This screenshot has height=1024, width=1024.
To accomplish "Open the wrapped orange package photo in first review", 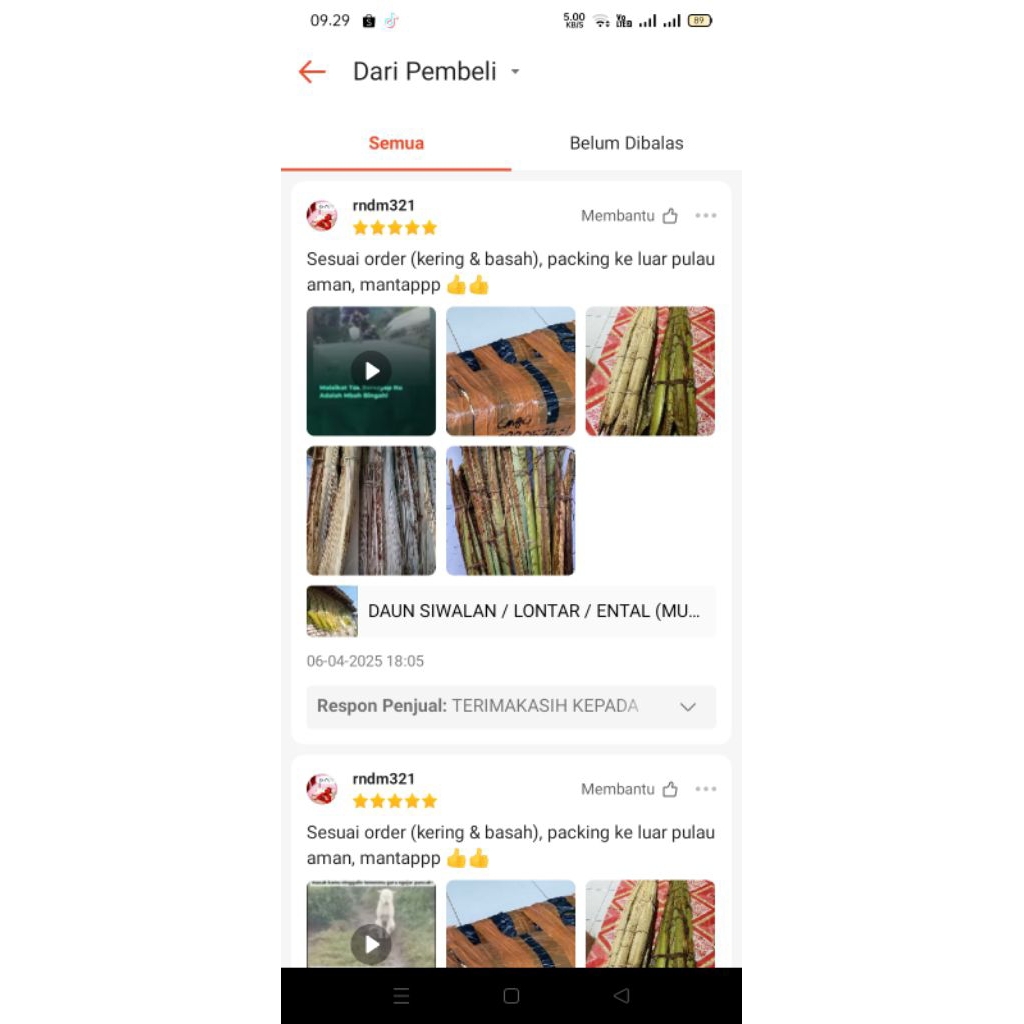I will pos(510,371).
